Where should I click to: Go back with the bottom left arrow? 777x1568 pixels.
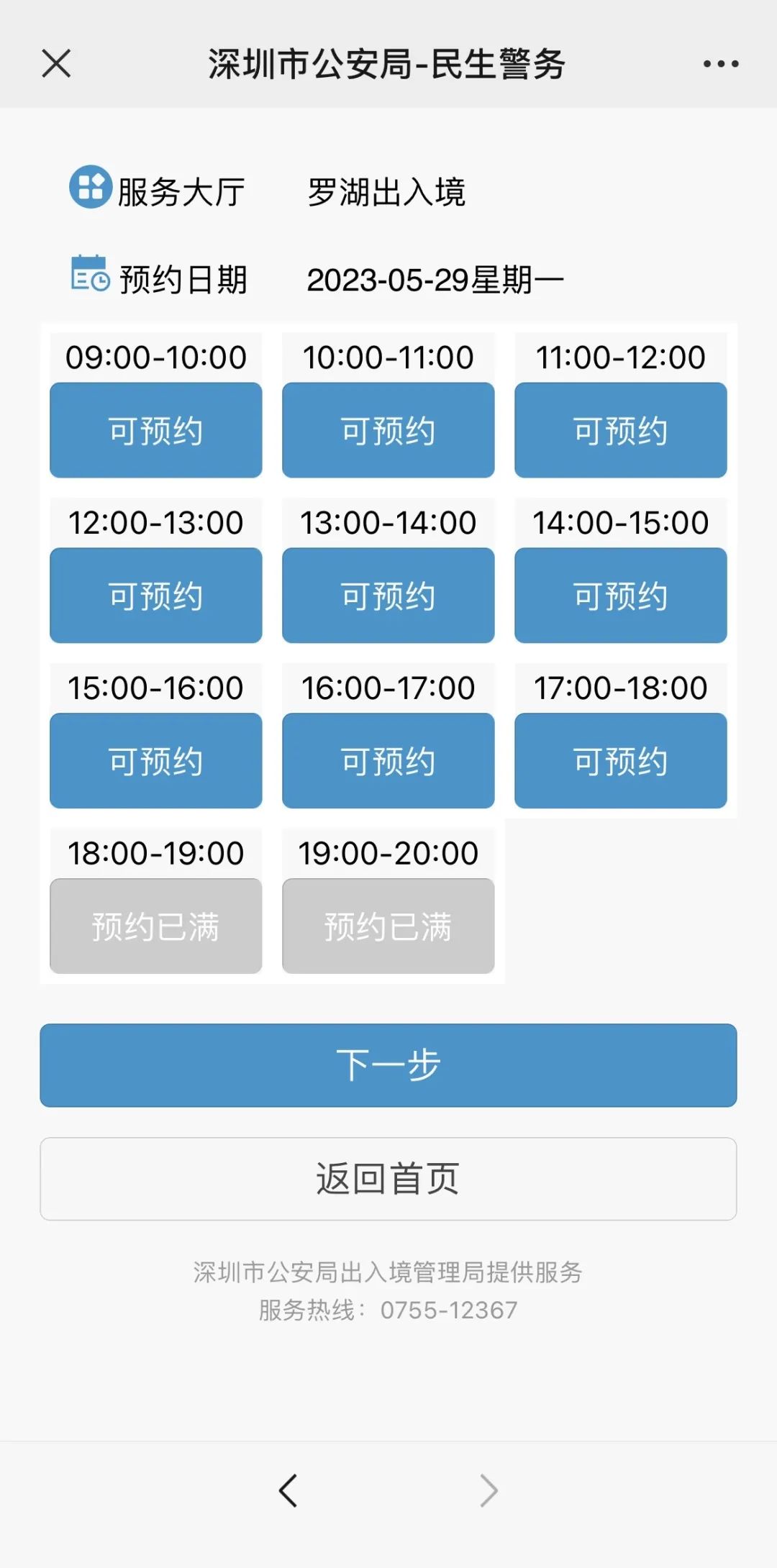click(288, 1490)
